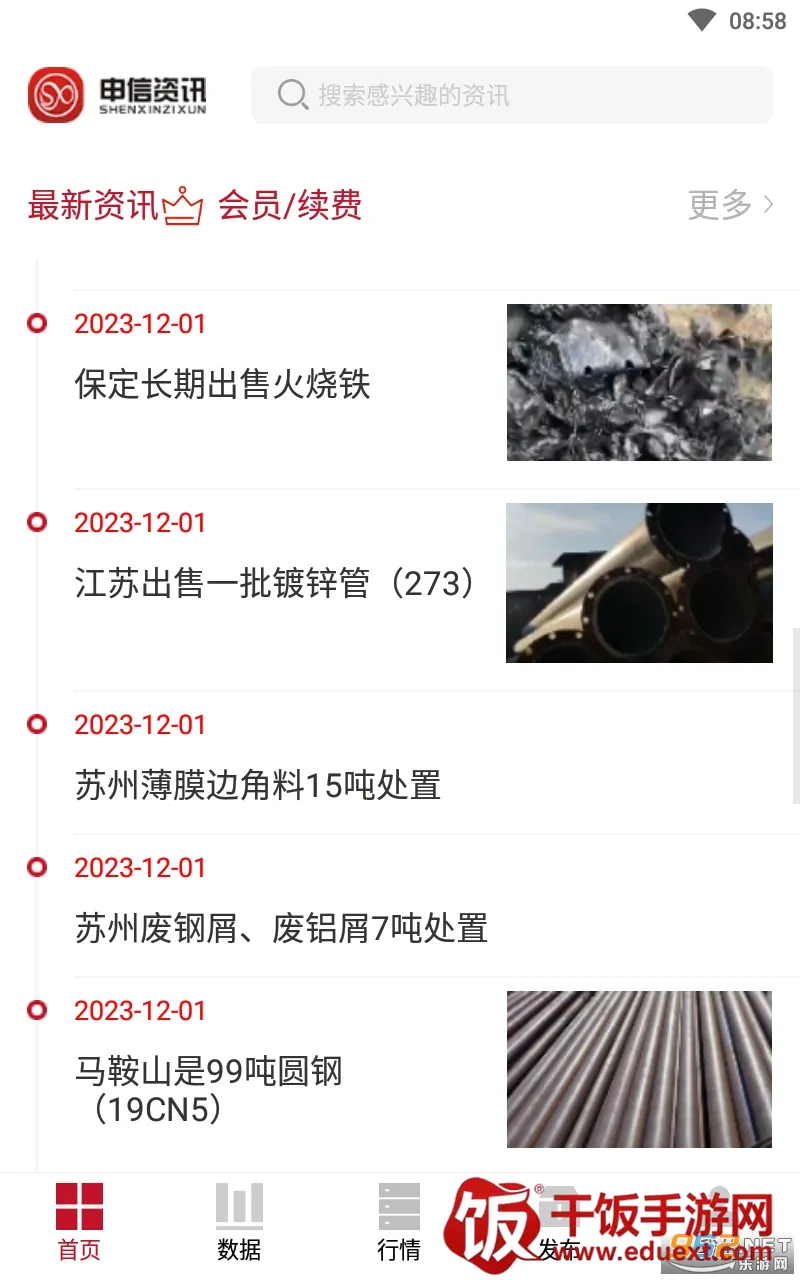Switch to the 数据 tab
This screenshot has height=1280, width=800.
pyautogui.click(x=240, y=1222)
